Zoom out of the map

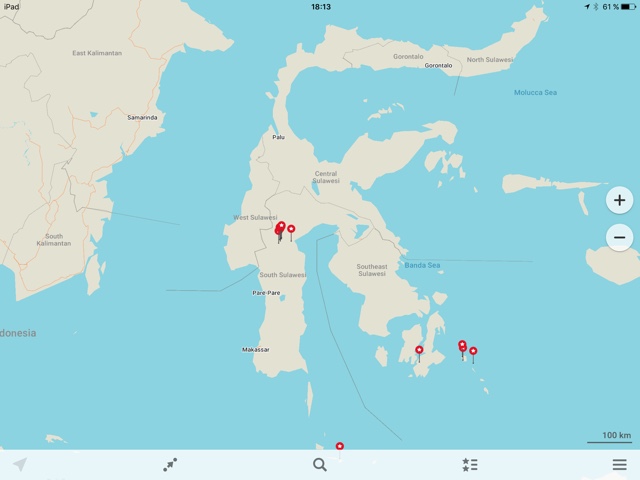[x=619, y=237]
